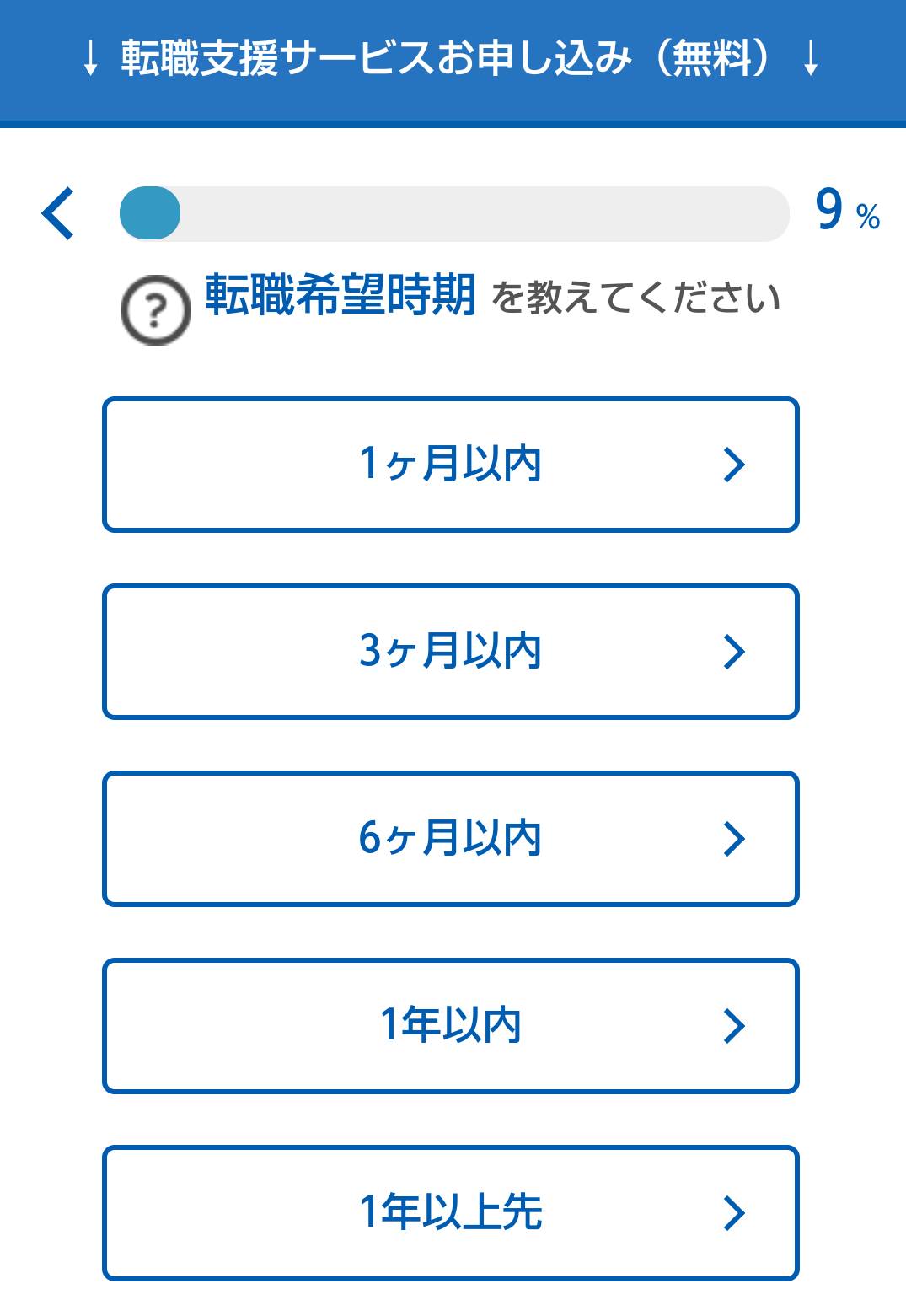Select the 3ヶ月以内 option
Image resolution: width=906 pixels, height=1316 pixels.
pos(451,651)
